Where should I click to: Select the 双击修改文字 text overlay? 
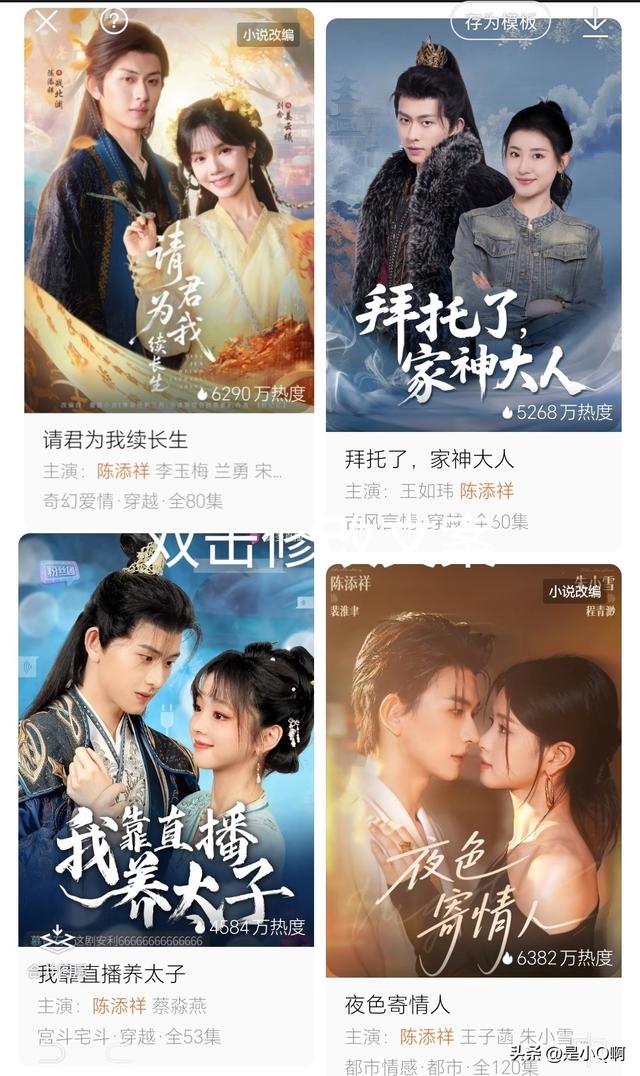click(x=322, y=545)
